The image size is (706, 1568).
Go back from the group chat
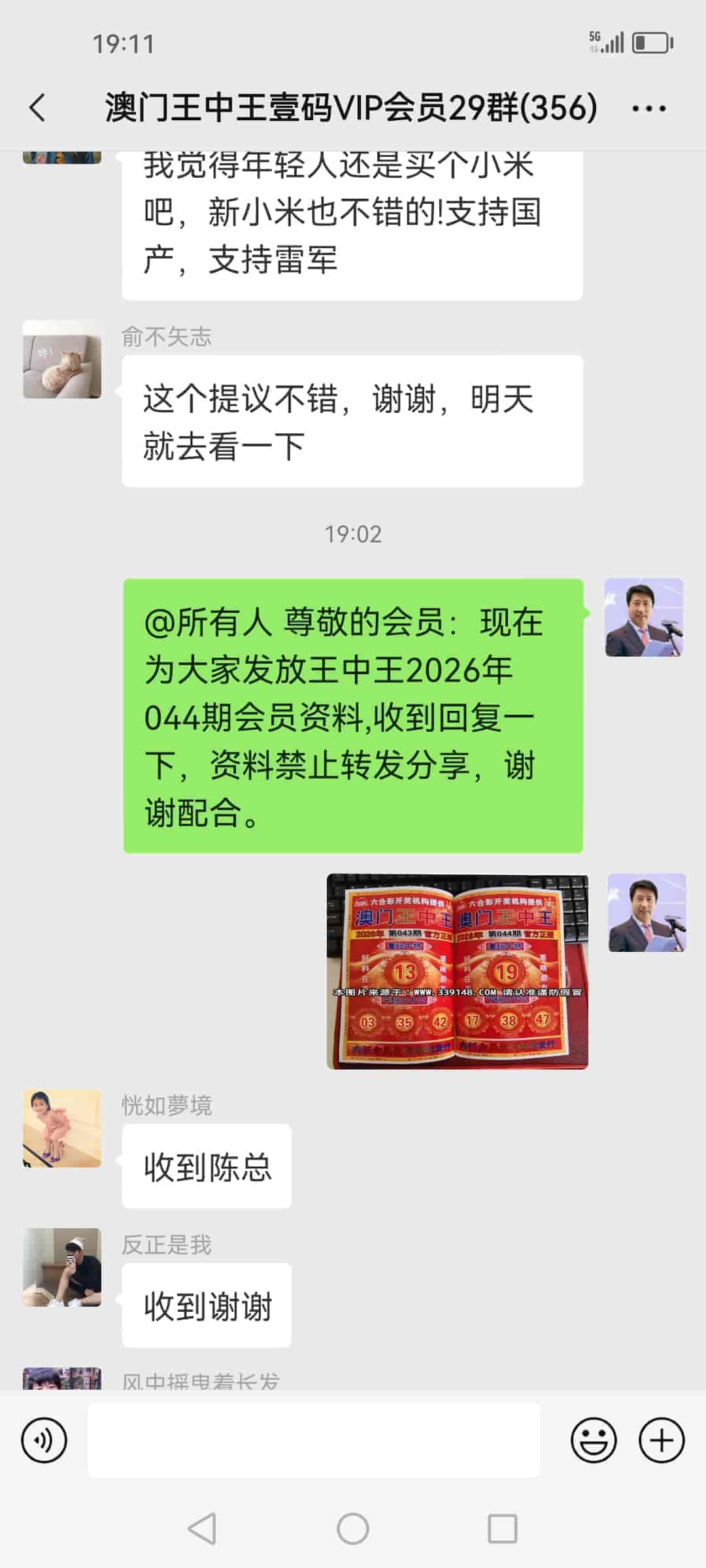[x=38, y=108]
